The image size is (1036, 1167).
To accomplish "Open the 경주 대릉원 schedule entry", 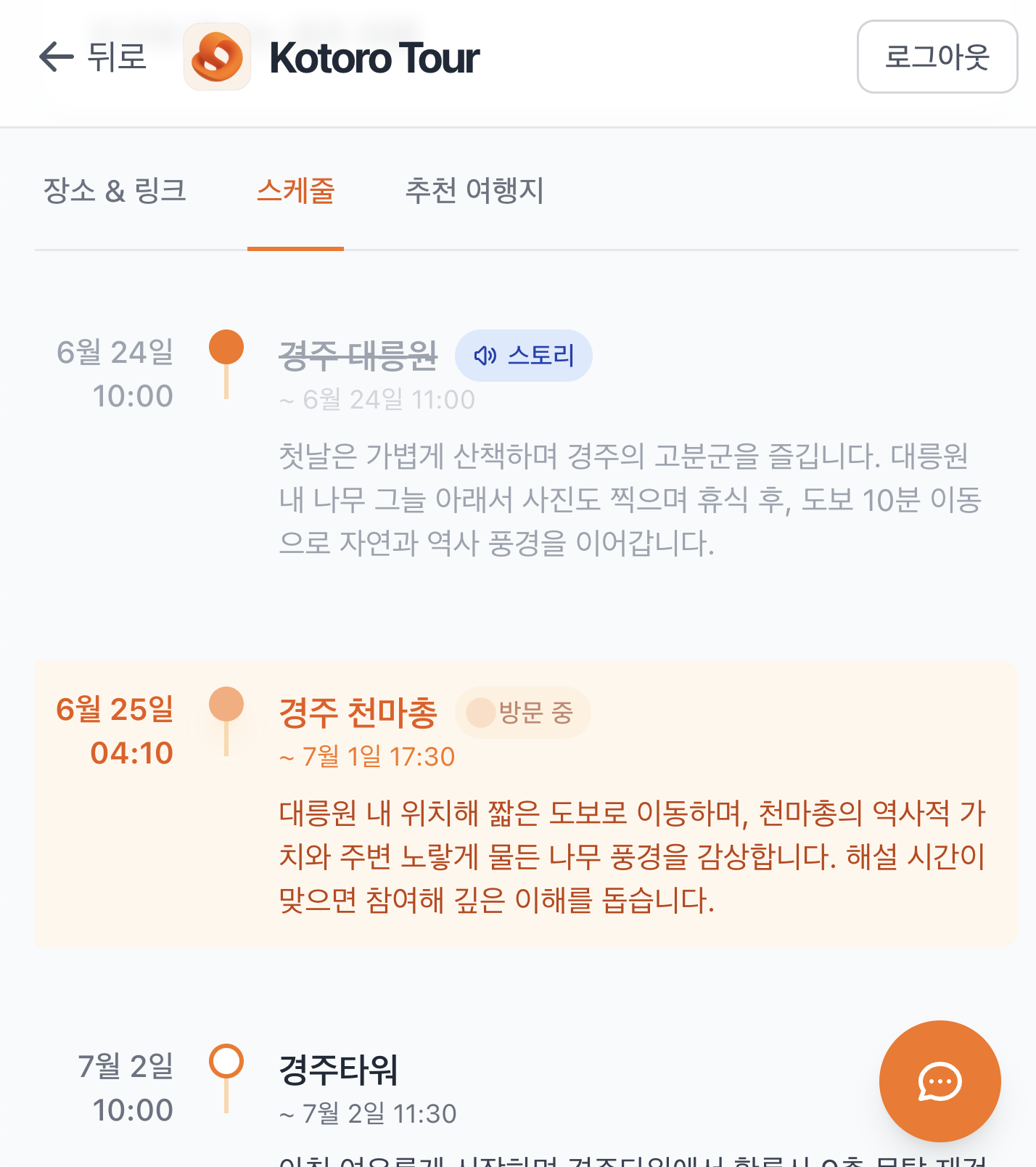I will coord(358,356).
